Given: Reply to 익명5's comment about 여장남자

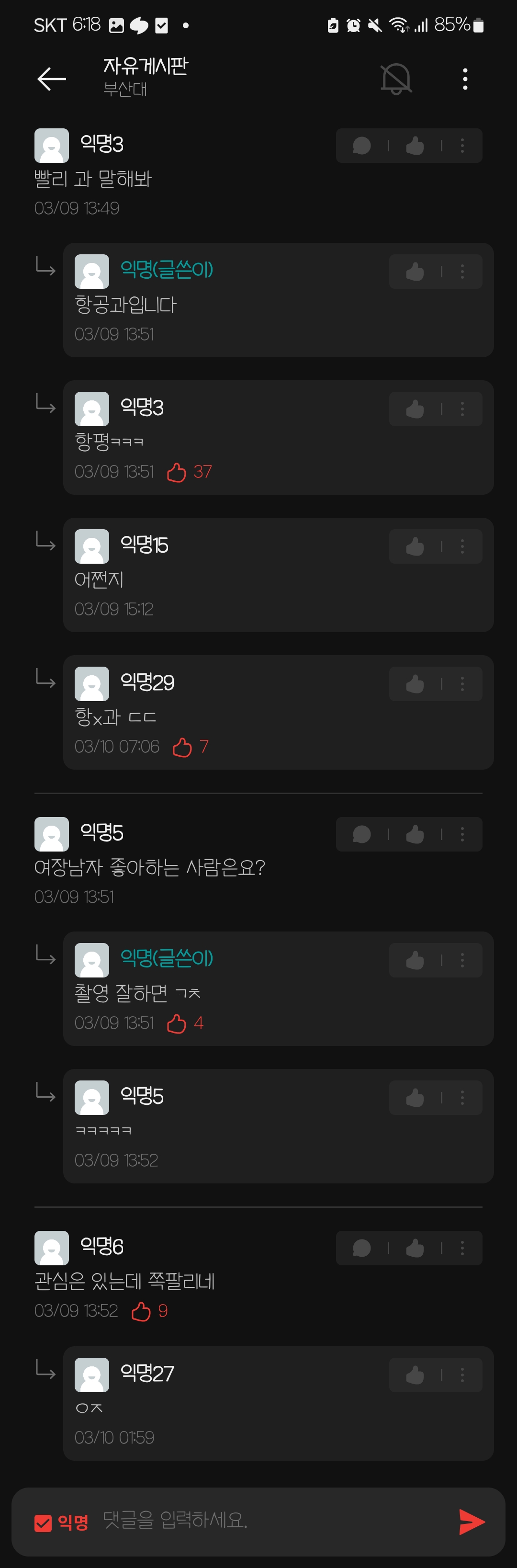Looking at the screenshot, I should pyautogui.click(x=362, y=834).
